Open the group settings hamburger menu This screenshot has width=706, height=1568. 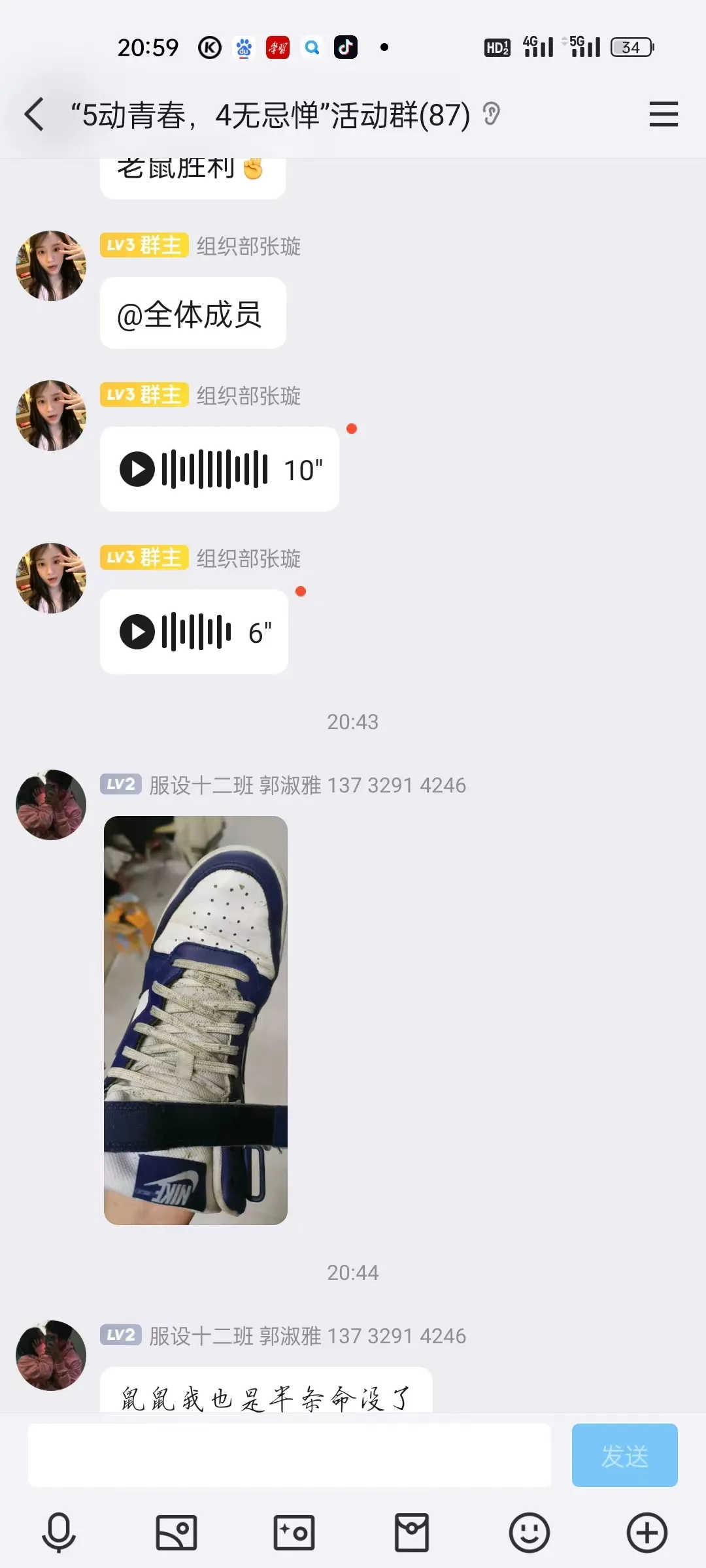click(663, 114)
